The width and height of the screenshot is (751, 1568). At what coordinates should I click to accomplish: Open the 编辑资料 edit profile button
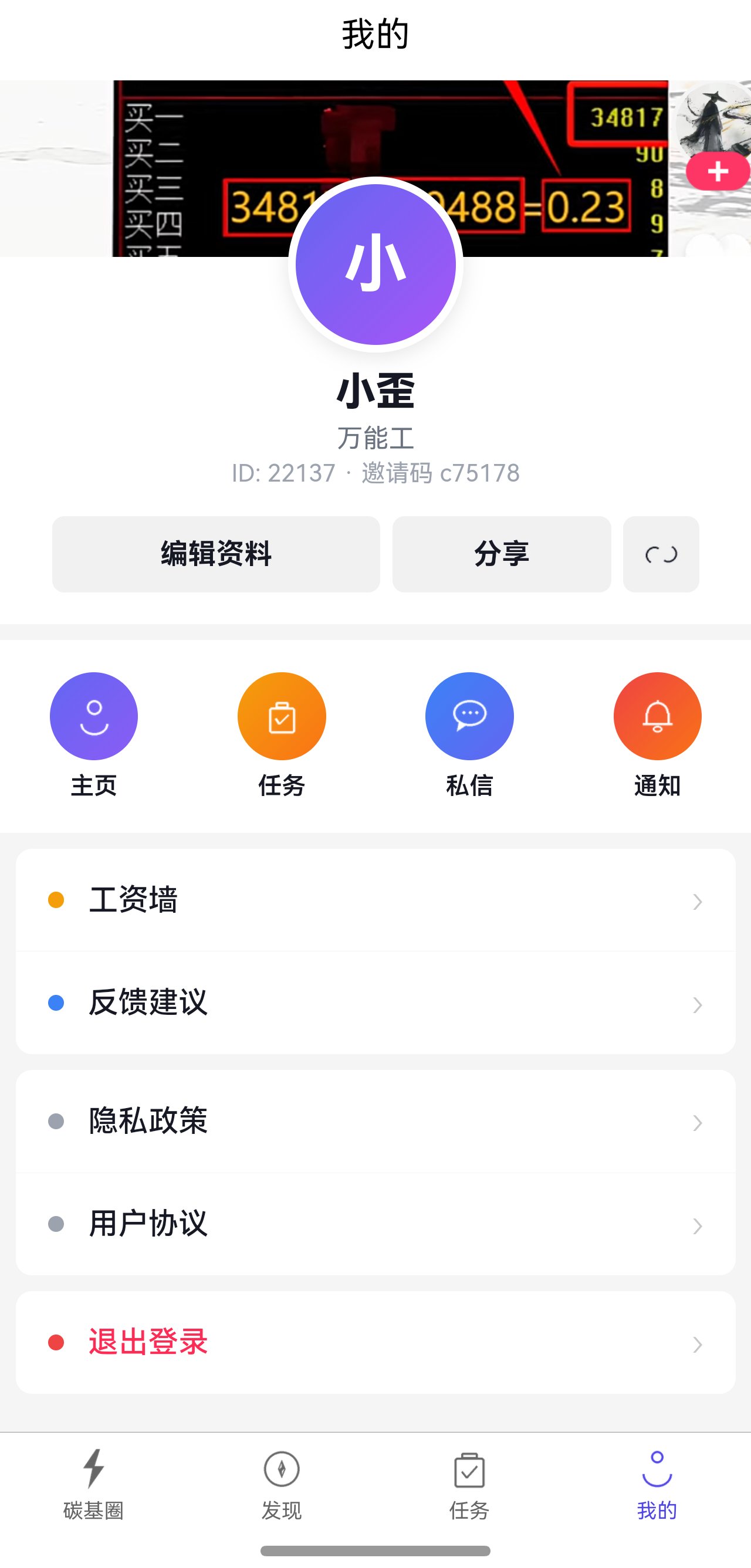[x=216, y=554]
